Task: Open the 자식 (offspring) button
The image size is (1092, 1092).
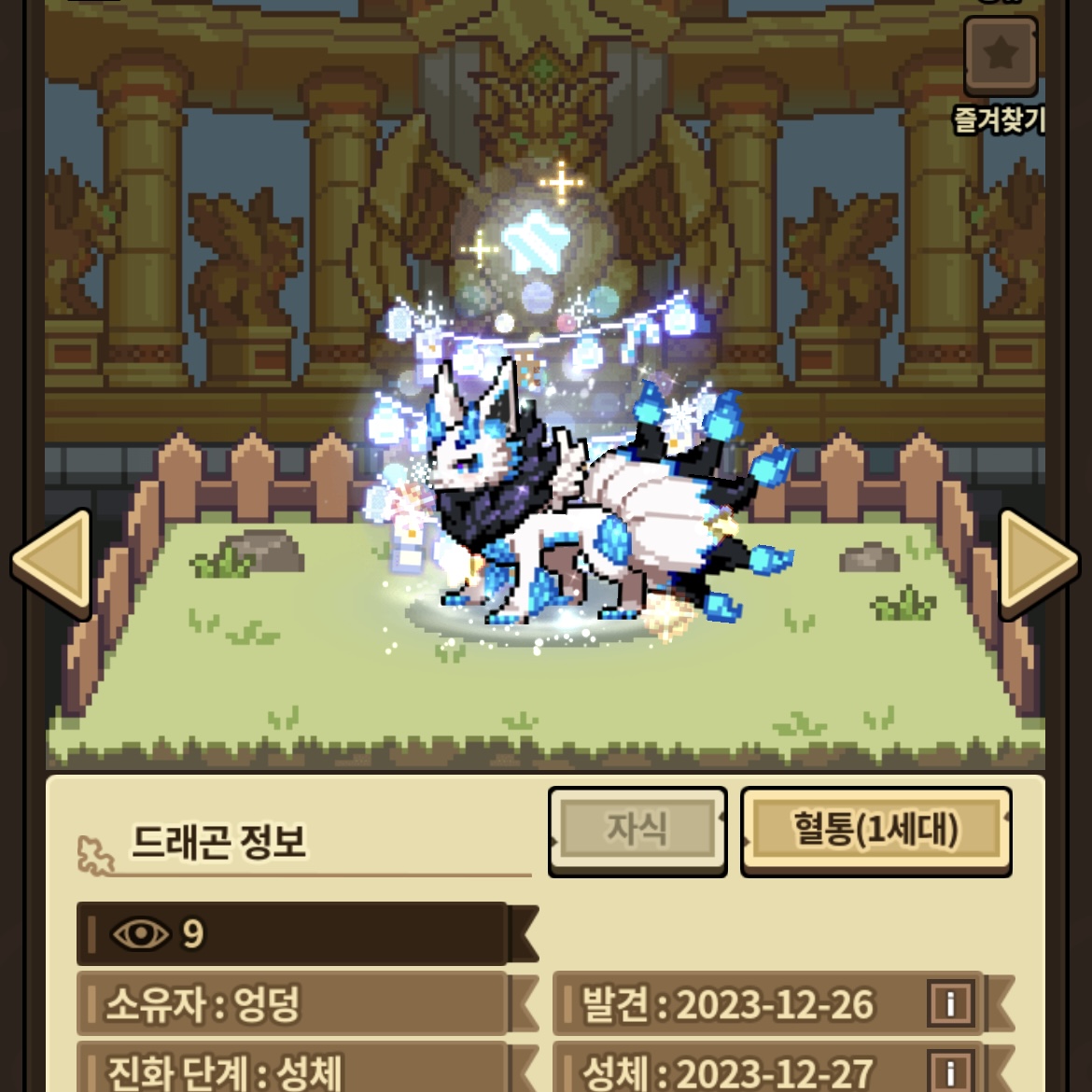Action: (637, 831)
